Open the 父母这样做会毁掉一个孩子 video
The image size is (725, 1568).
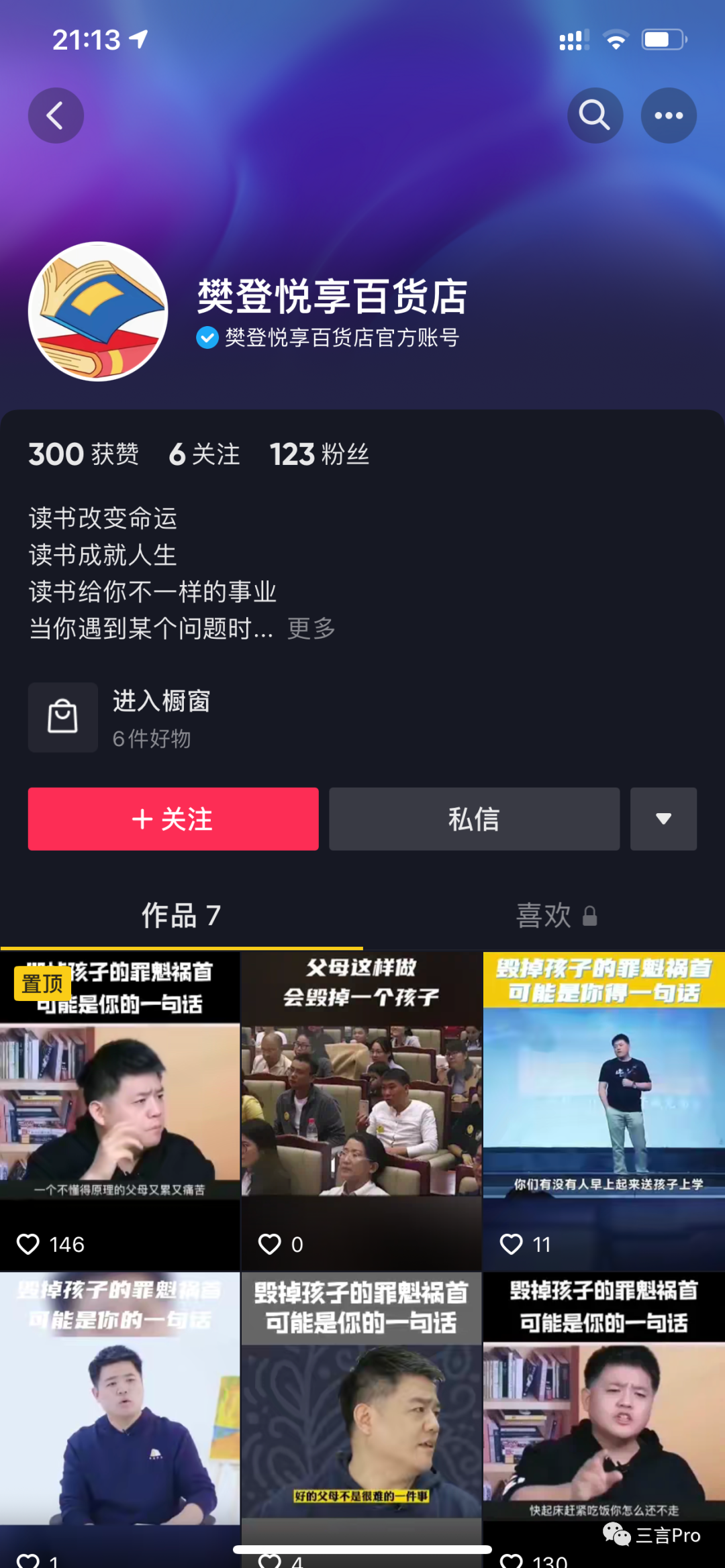(x=361, y=1110)
